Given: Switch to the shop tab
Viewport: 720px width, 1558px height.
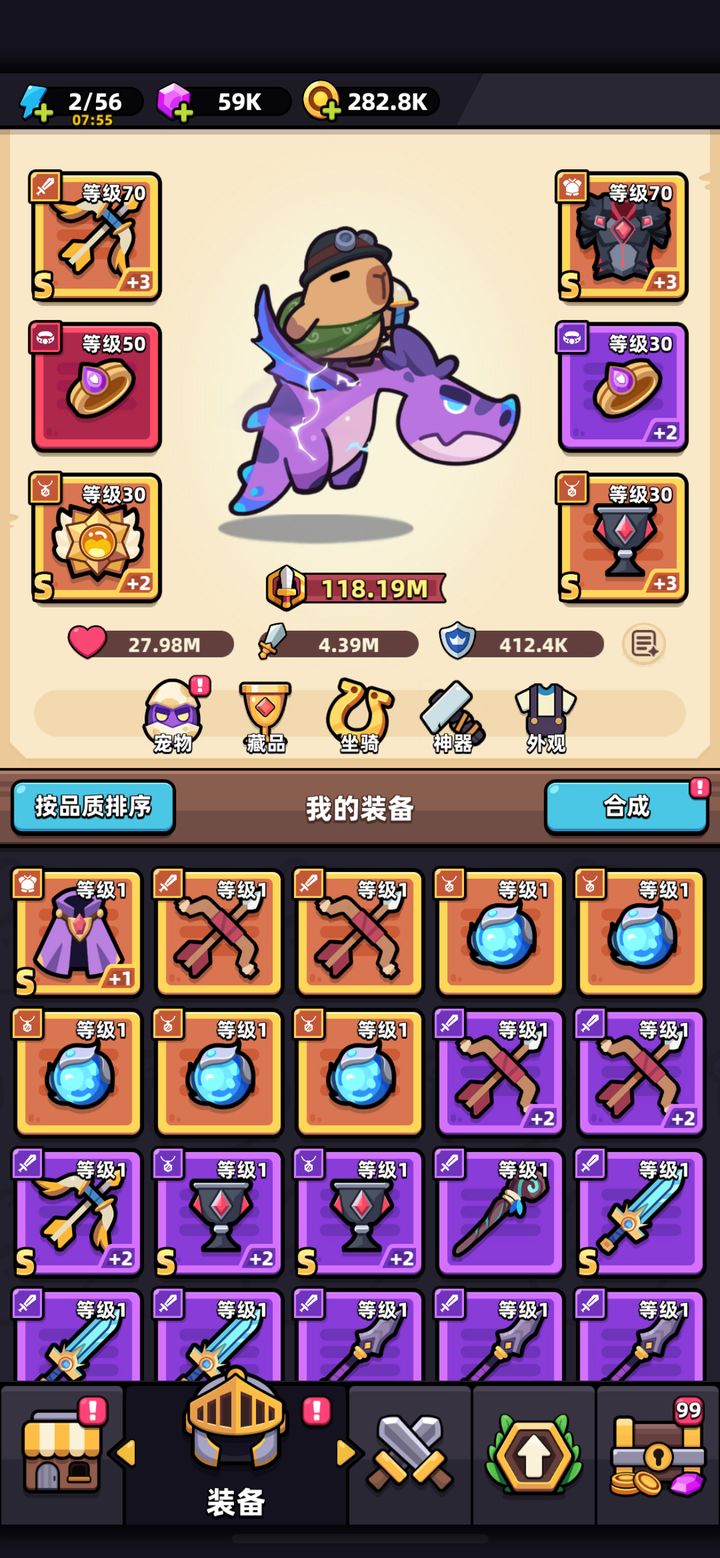Looking at the screenshot, I should pos(62,1453).
